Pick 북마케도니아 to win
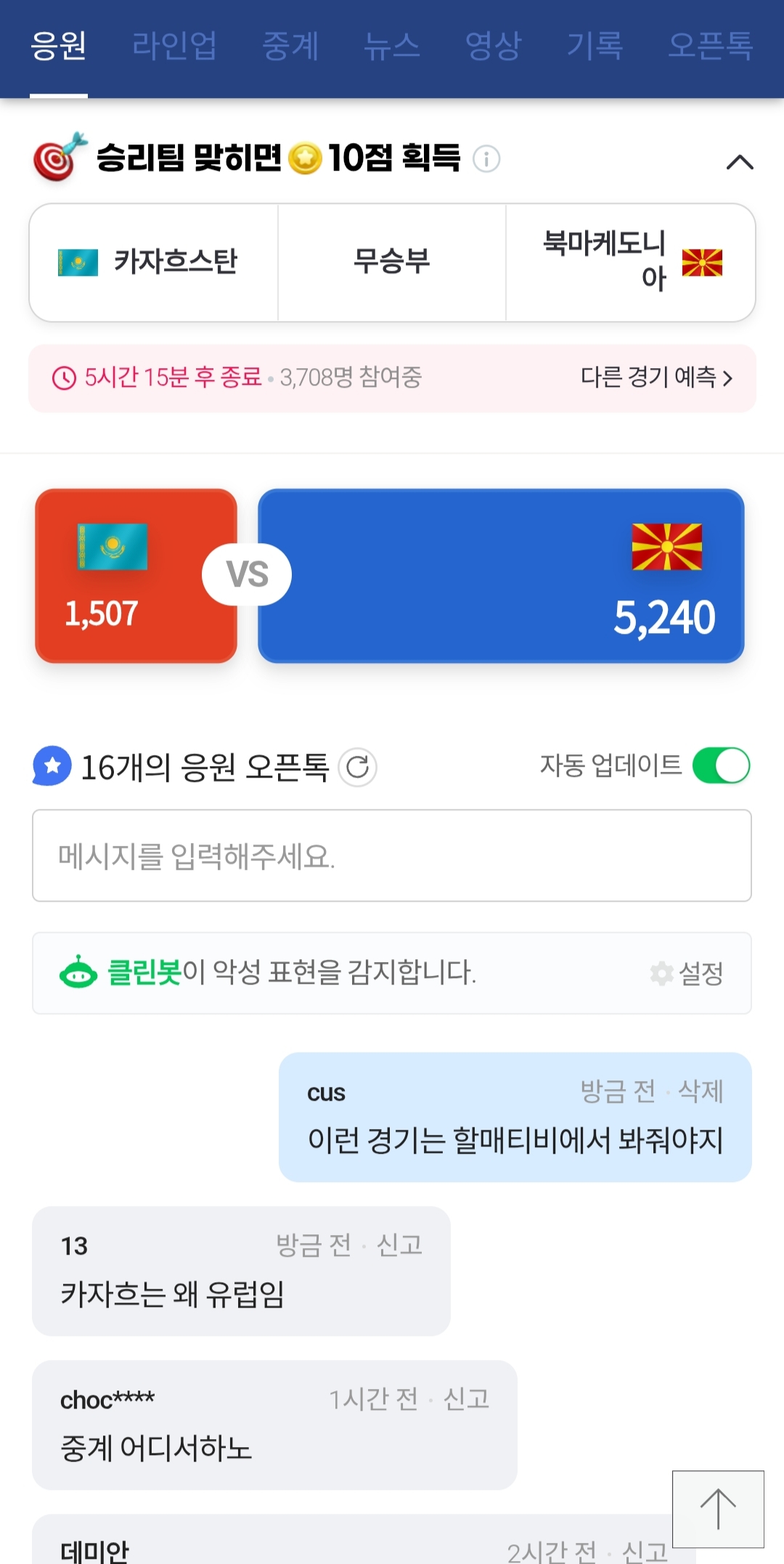 pyautogui.click(x=630, y=262)
